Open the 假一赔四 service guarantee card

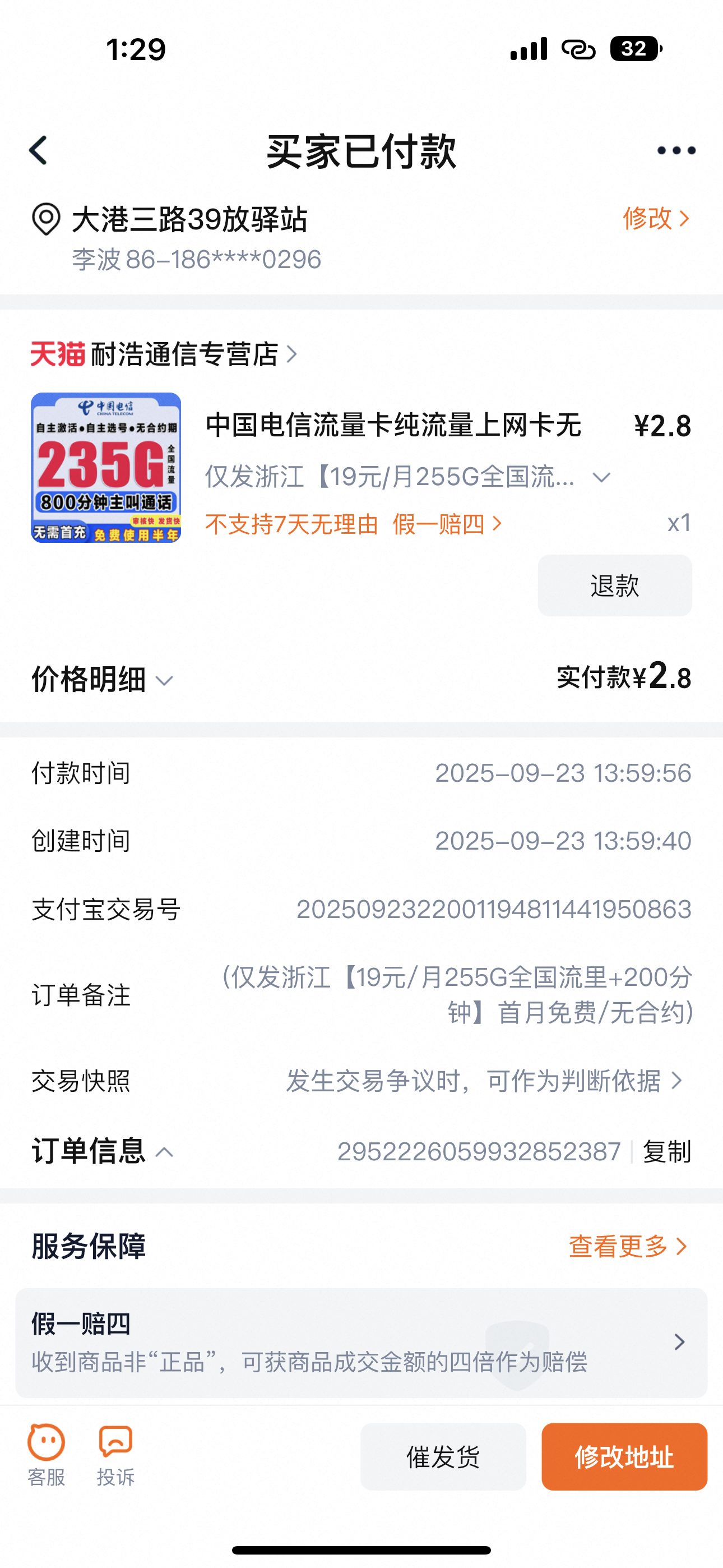click(x=361, y=1342)
